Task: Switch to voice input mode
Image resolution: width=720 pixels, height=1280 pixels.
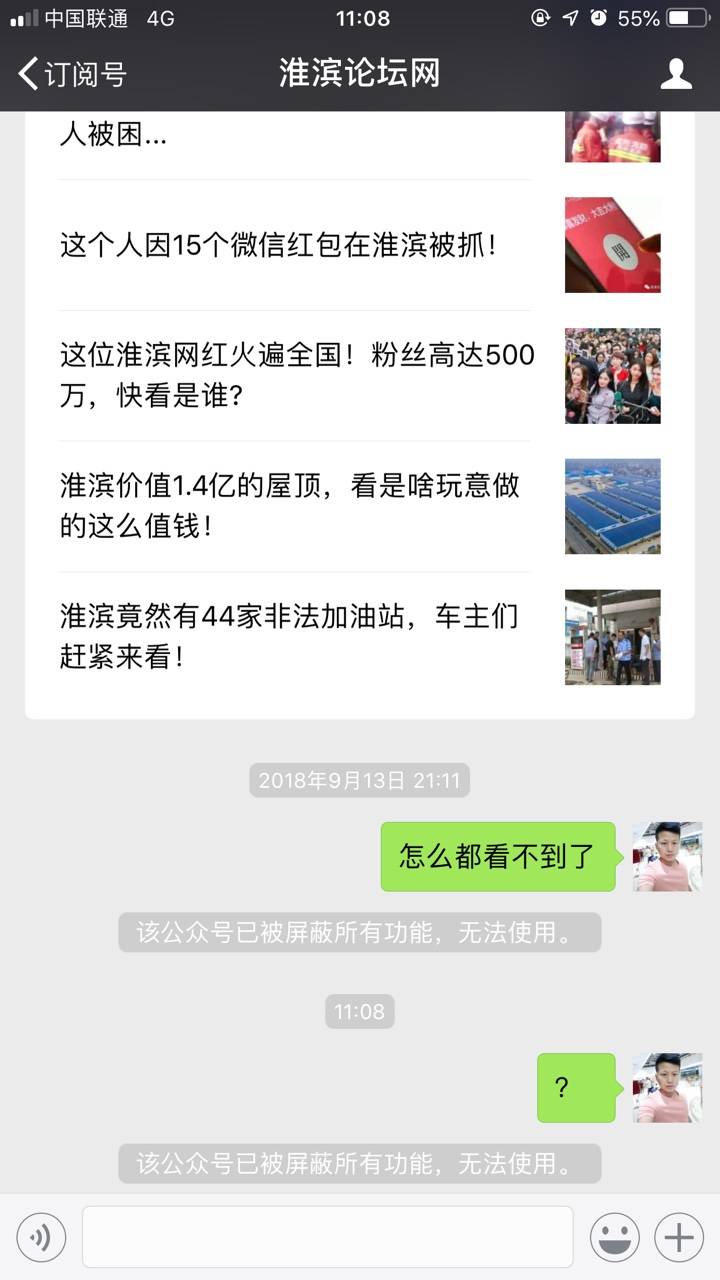Action: 41,1238
